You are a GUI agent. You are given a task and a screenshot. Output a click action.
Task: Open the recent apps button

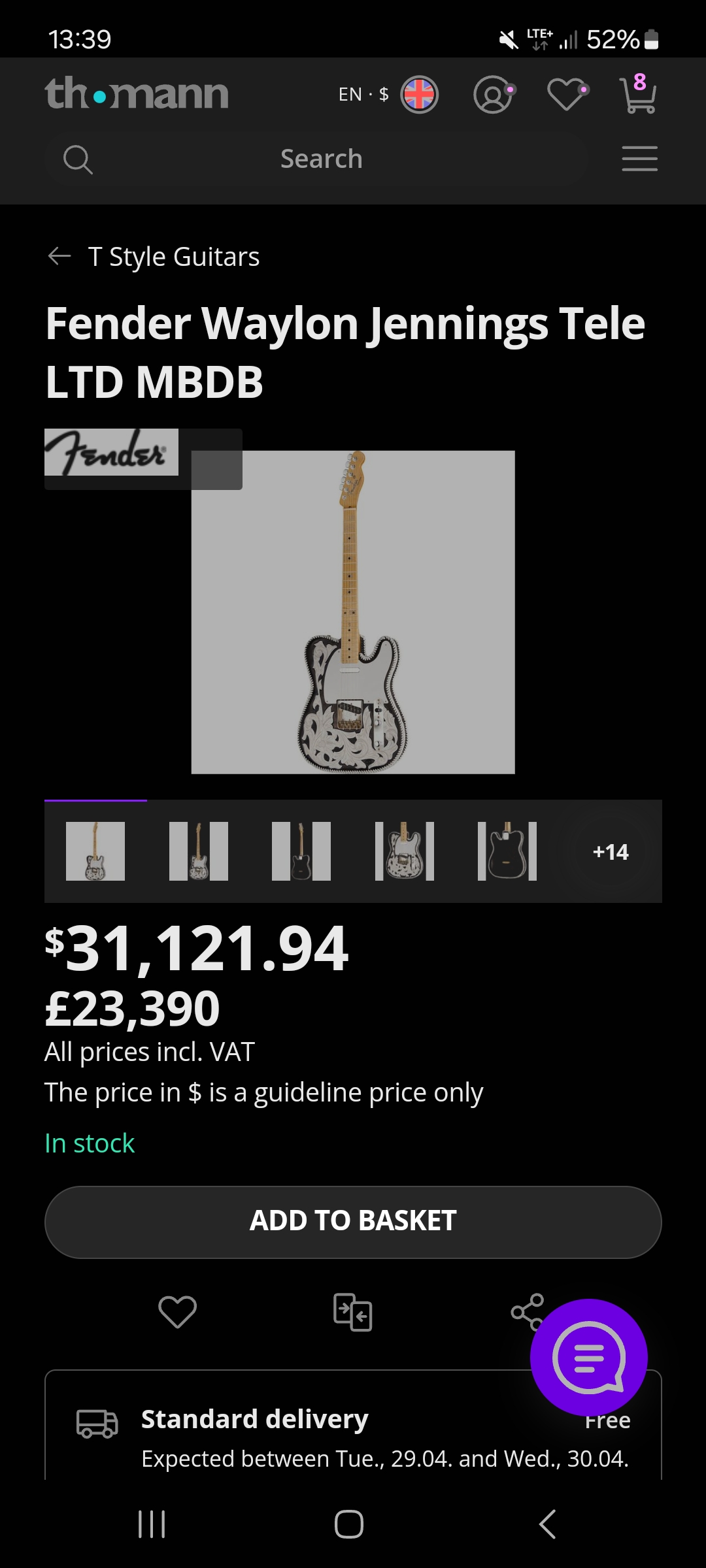152,1524
